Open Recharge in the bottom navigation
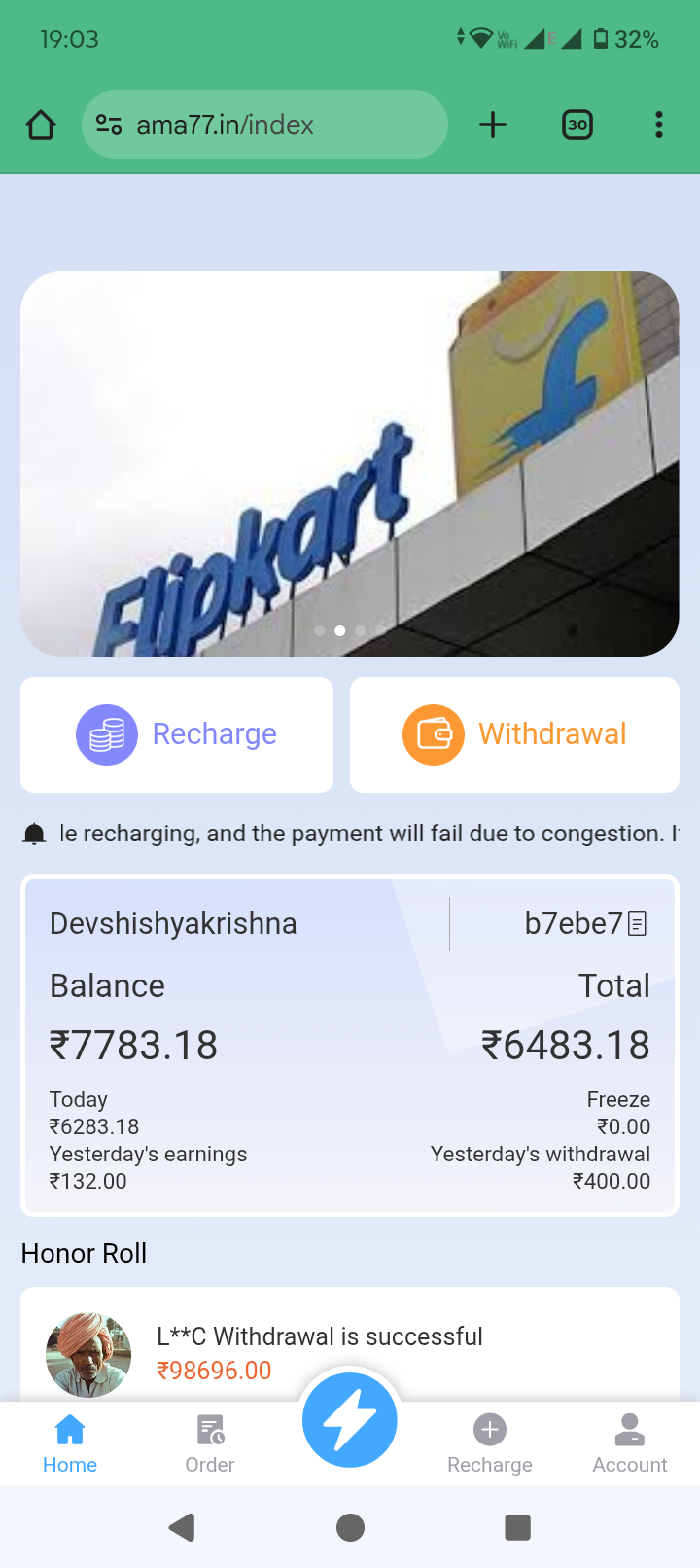Viewport: 700px width, 1568px height. click(x=490, y=1443)
